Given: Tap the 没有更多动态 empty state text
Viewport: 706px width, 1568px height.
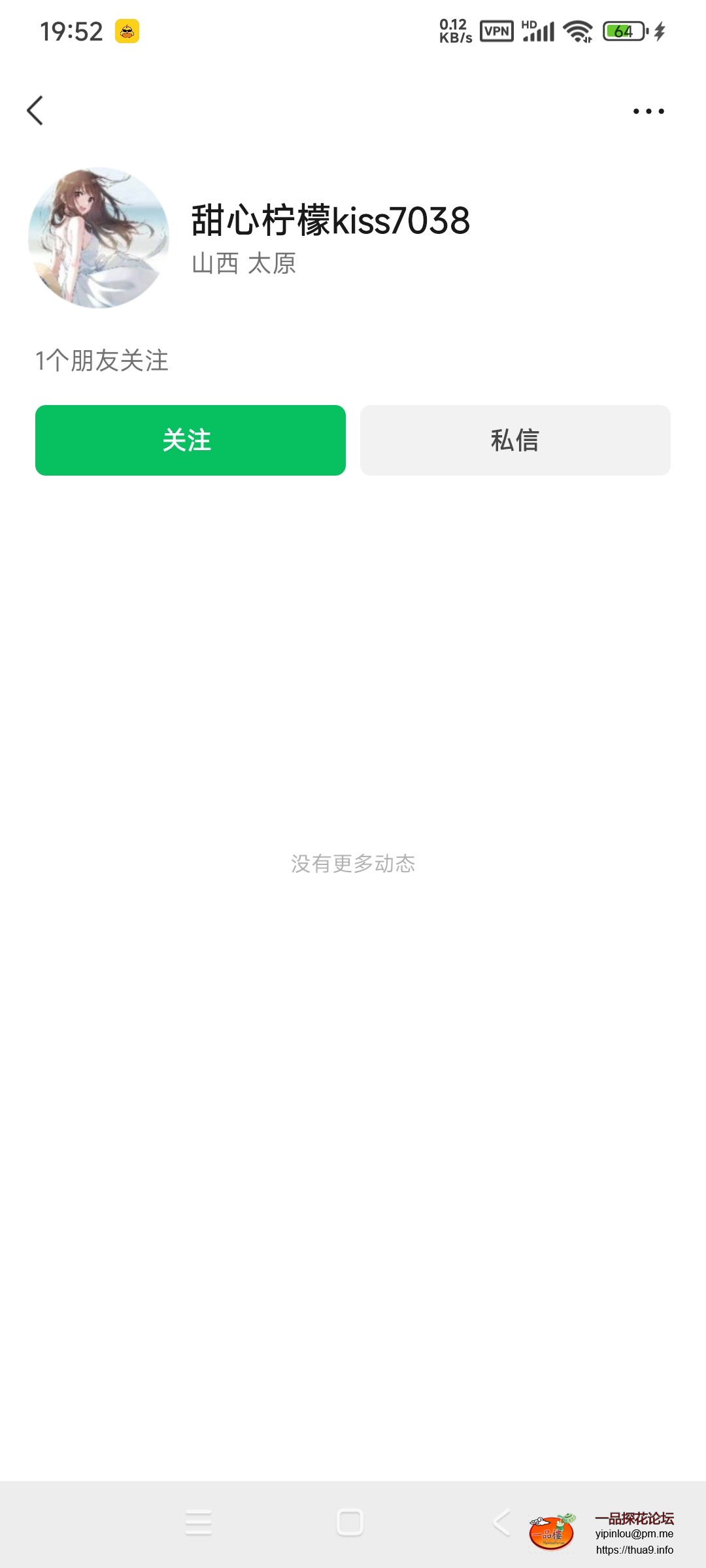Looking at the screenshot, I should click(x=353, y=862).
